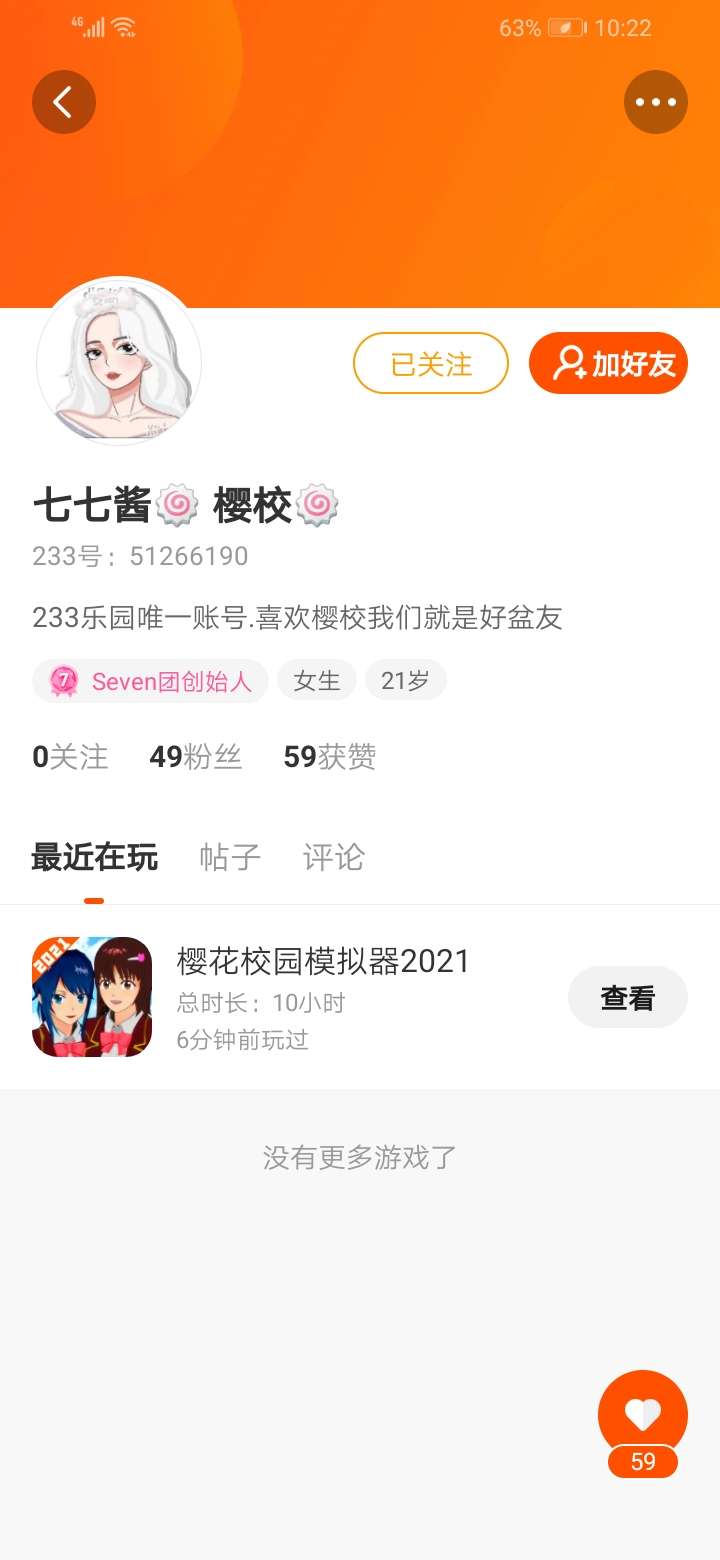Screen dimensions: 720x1560
Task: Tap 查看 next to 樱花校园模拟器2021
Action: 627,997
